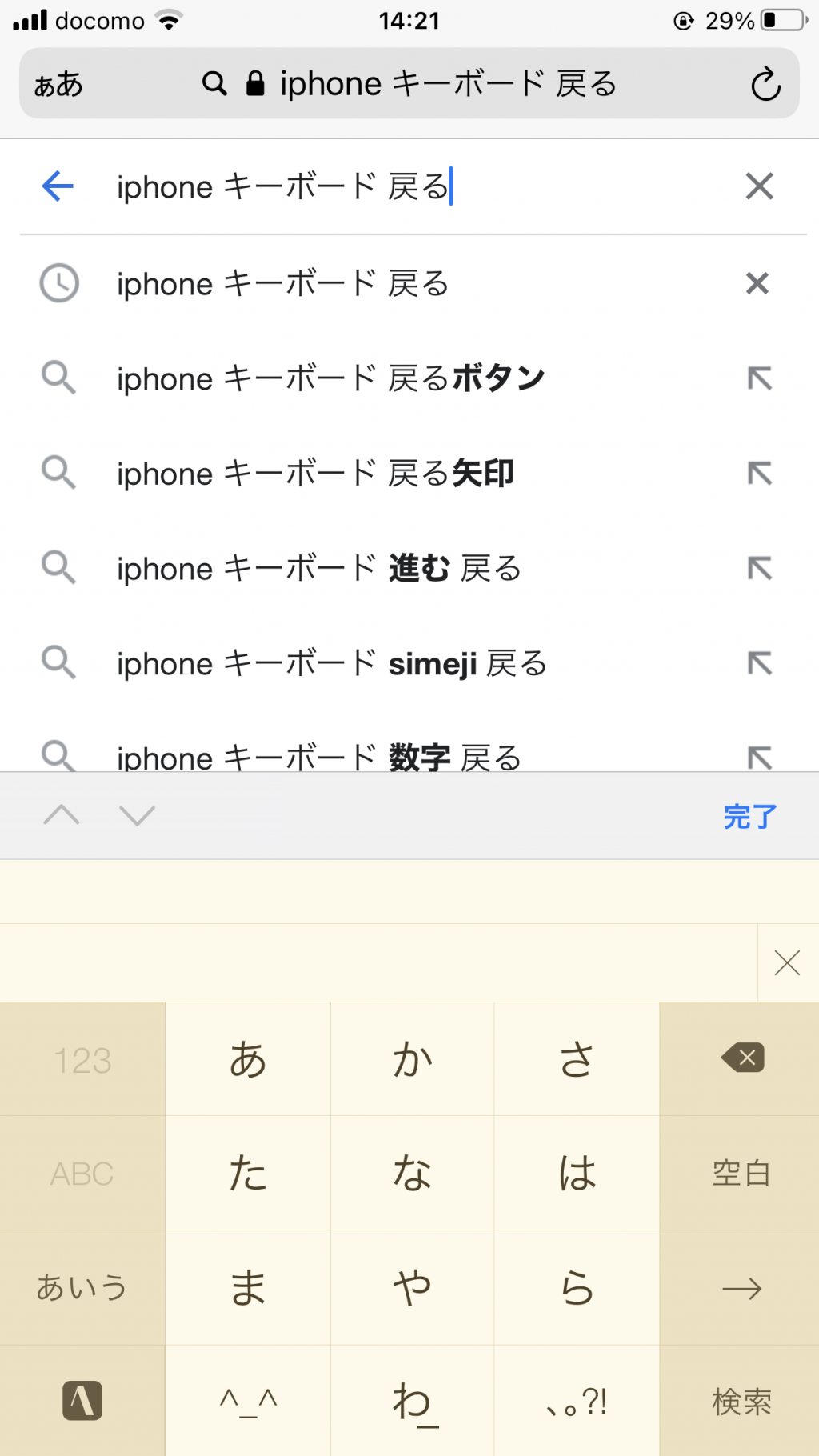This screenshot has width=819, height=1456.
Task: Insert the 矢印 suggestion into the search box
Action: coord(760,474)
